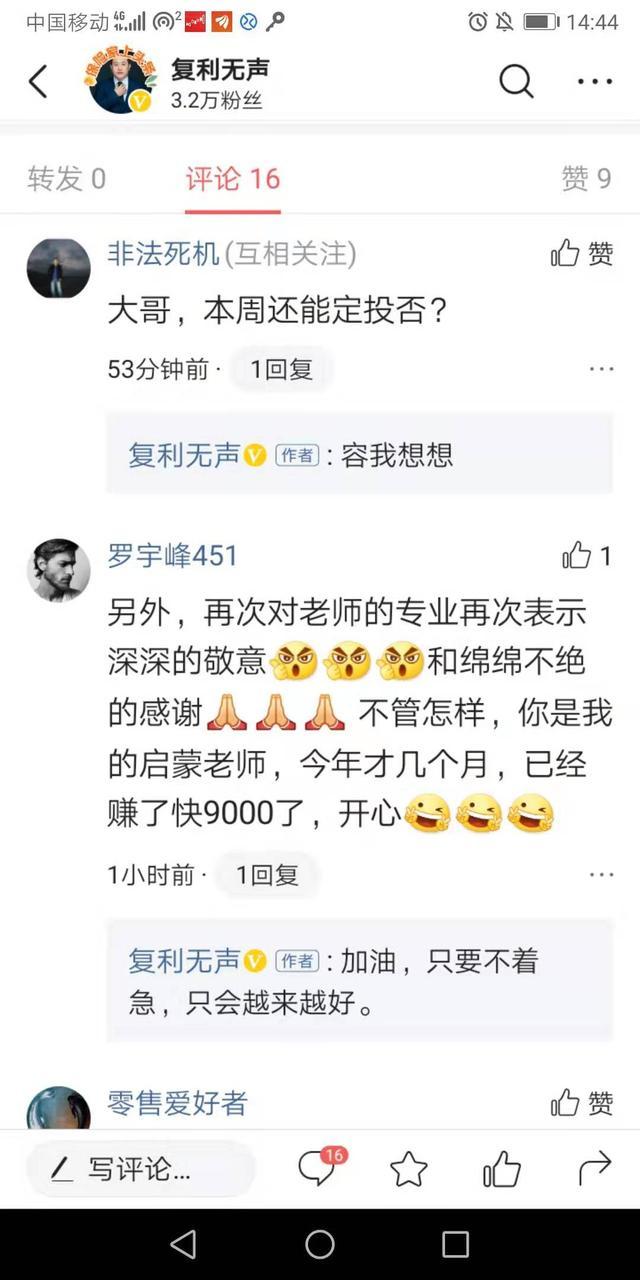Favorite this post with the star icon

coord(408,1169)
